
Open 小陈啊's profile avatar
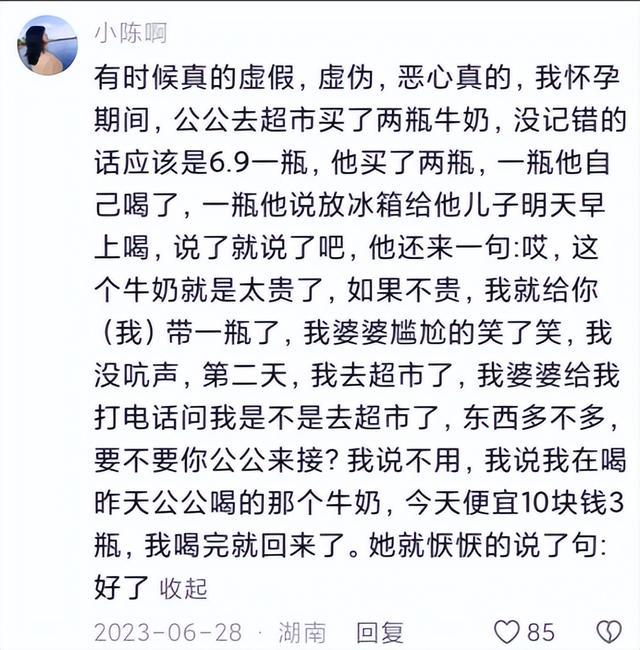tap(47, 45)
